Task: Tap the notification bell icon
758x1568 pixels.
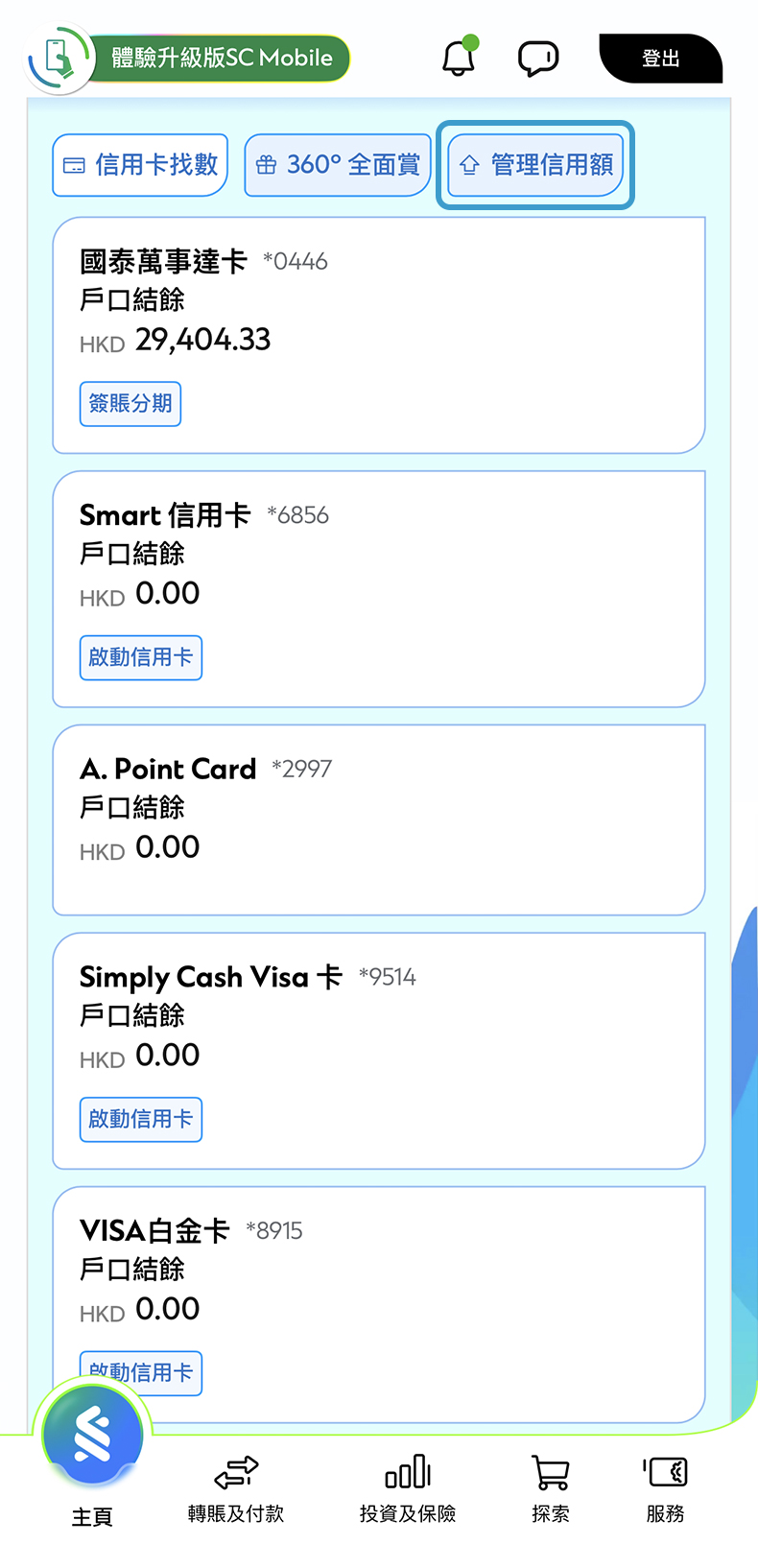Action: [458, 58]
